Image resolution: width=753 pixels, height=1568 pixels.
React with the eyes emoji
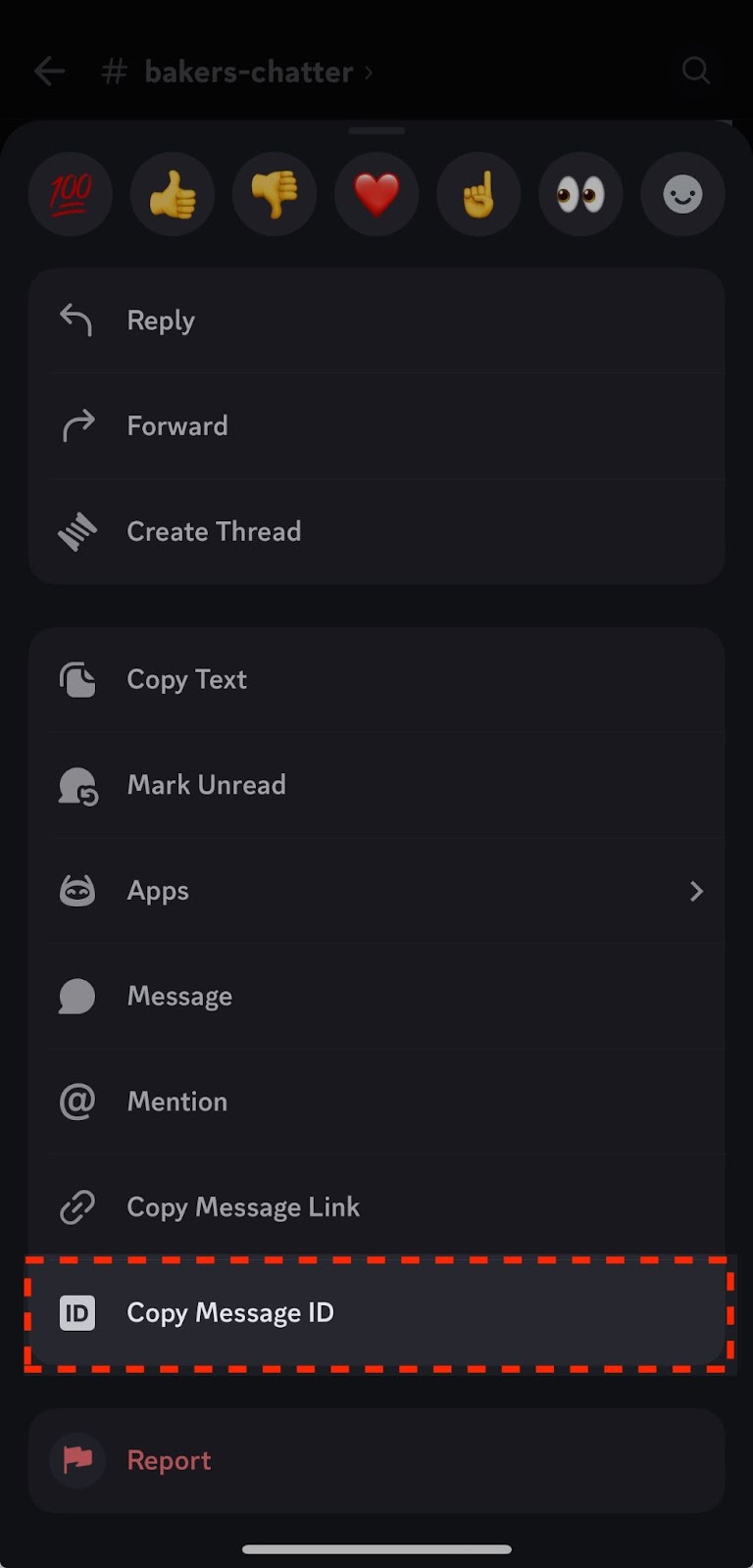pyautogui.click(x=580, y=194)
